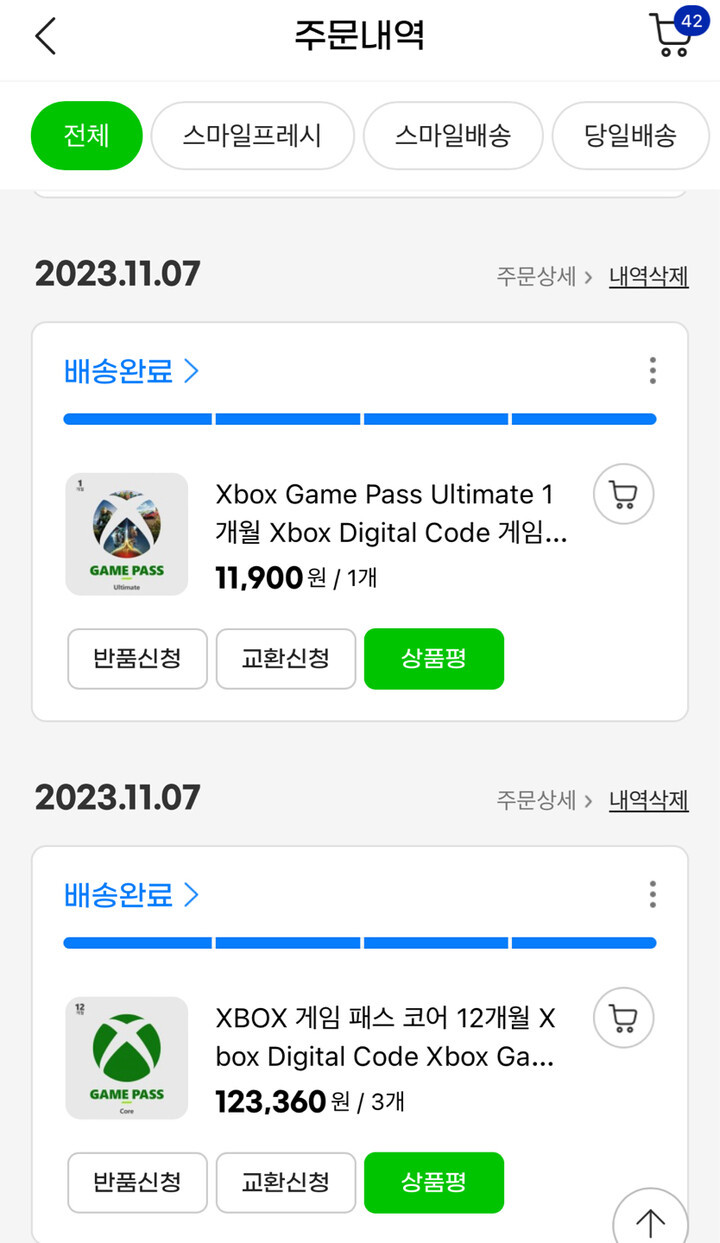Viewport: 720px width, 1243px height.
Task: Open 배송완료 status of Game Pass Ultimate order
Action: (131, 371)
